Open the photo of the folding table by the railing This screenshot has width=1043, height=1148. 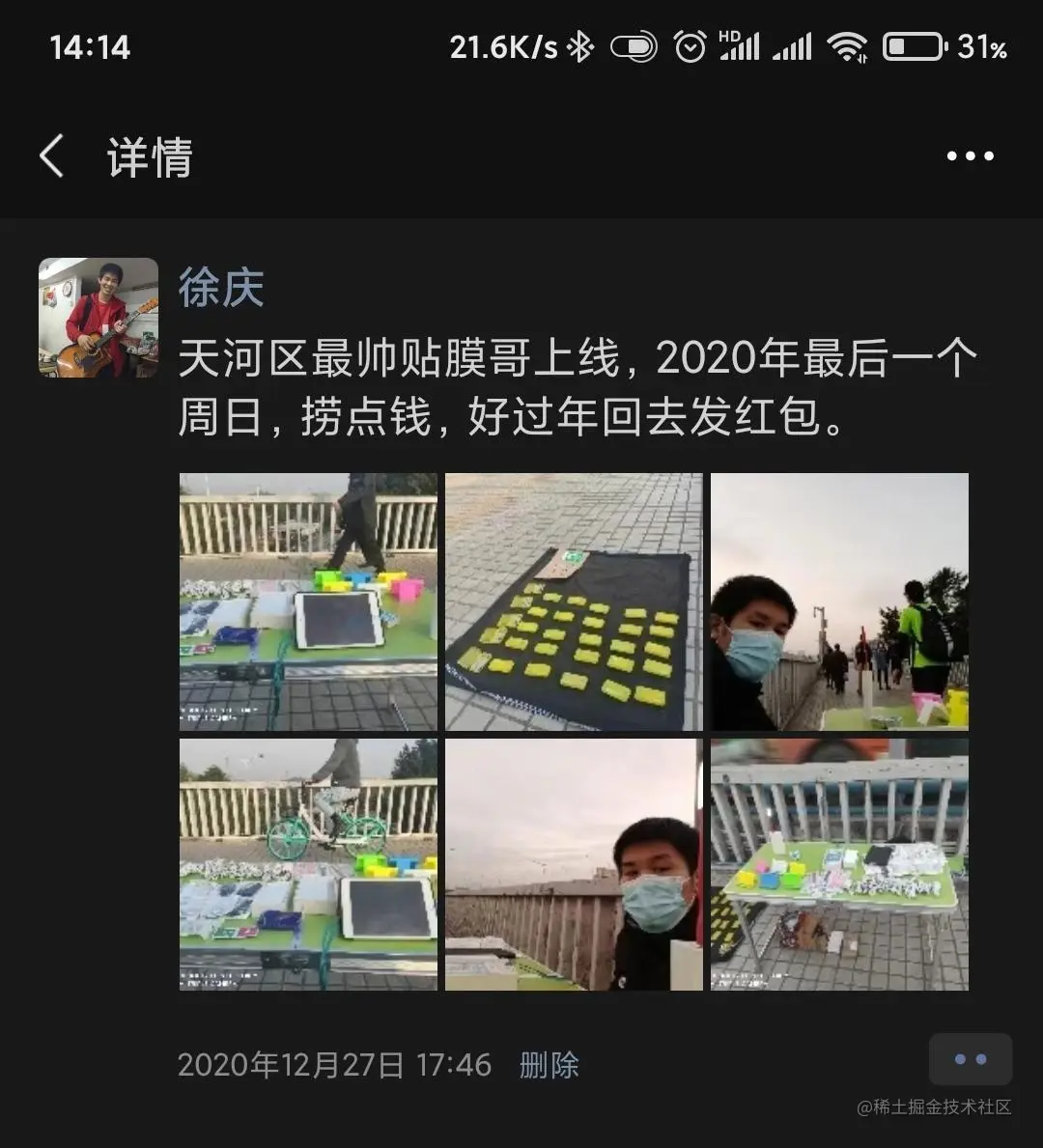coord(839,865)
